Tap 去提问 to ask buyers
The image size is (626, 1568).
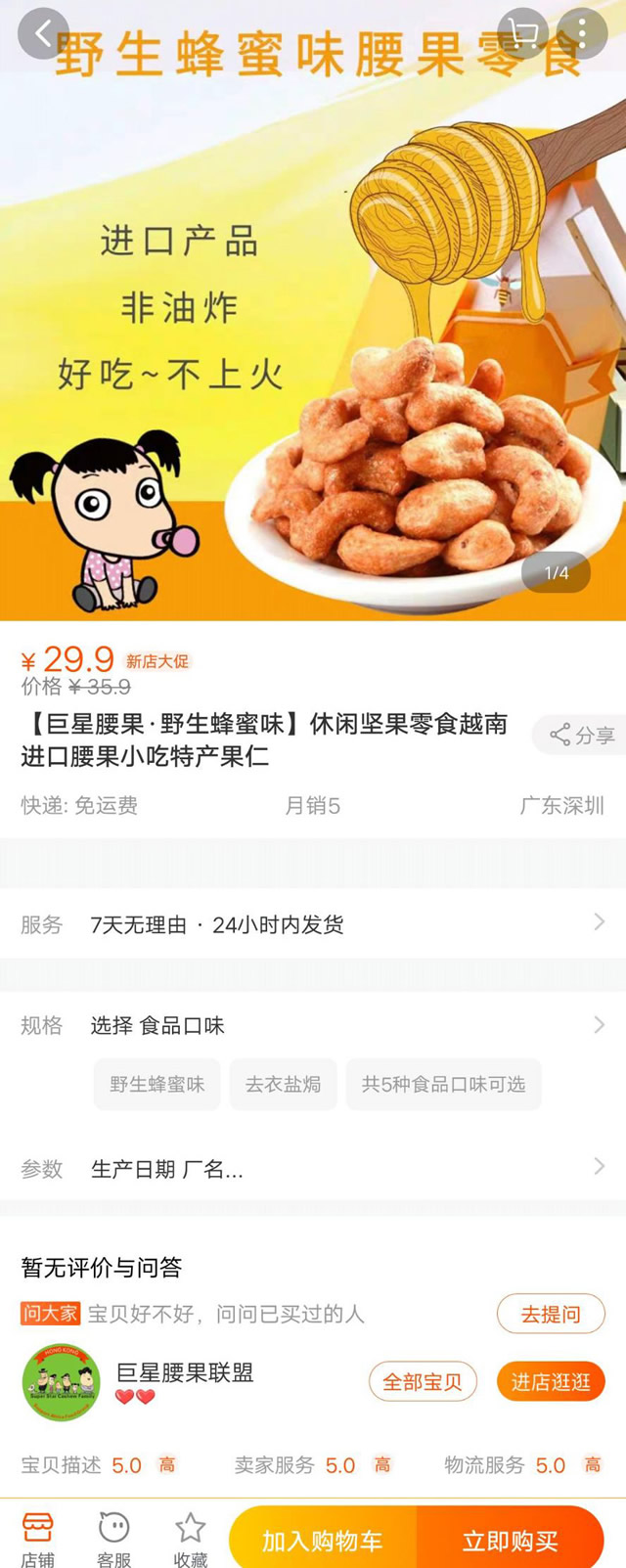550,1314
